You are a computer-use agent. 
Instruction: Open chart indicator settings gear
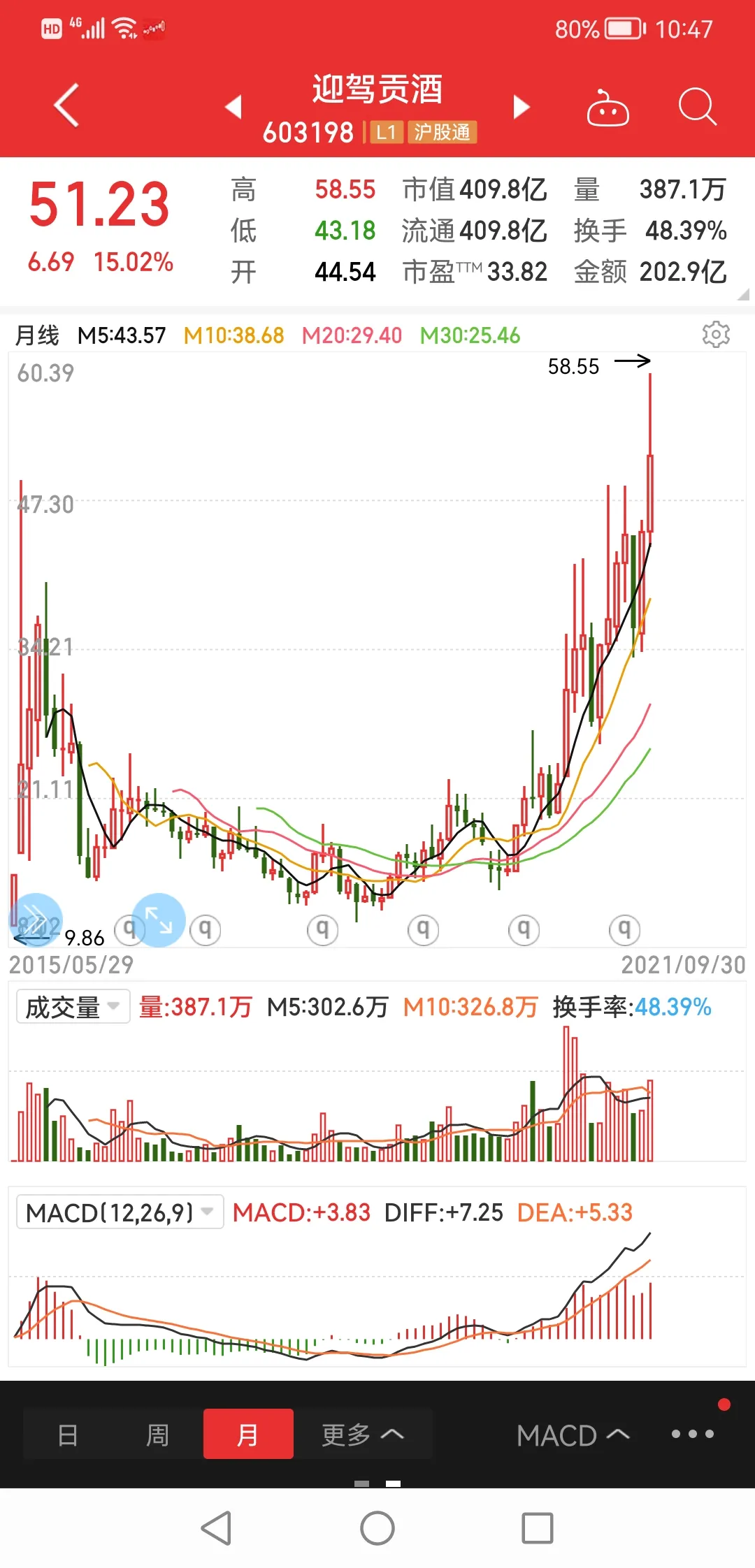716,335
